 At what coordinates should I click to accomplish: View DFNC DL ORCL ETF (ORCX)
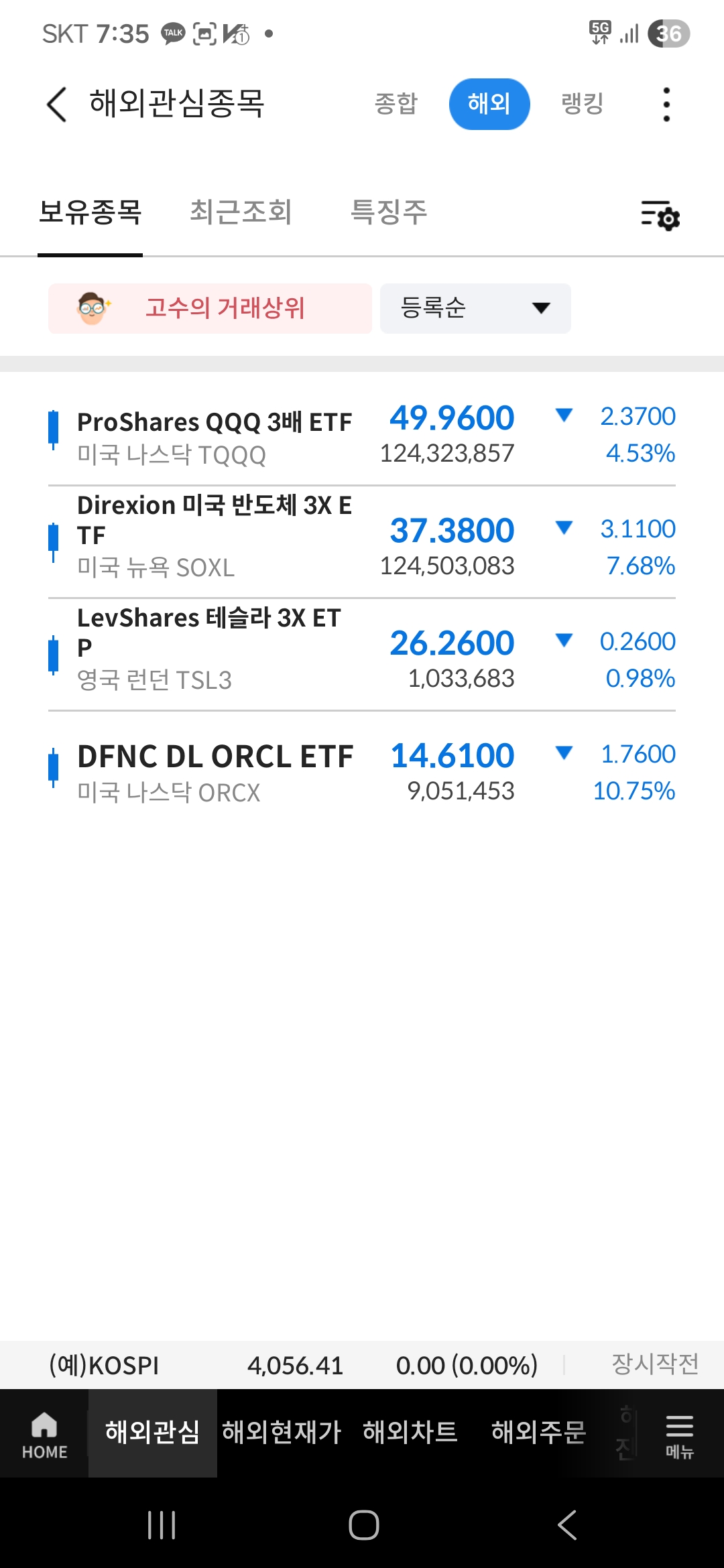click(x=215, y=772)
